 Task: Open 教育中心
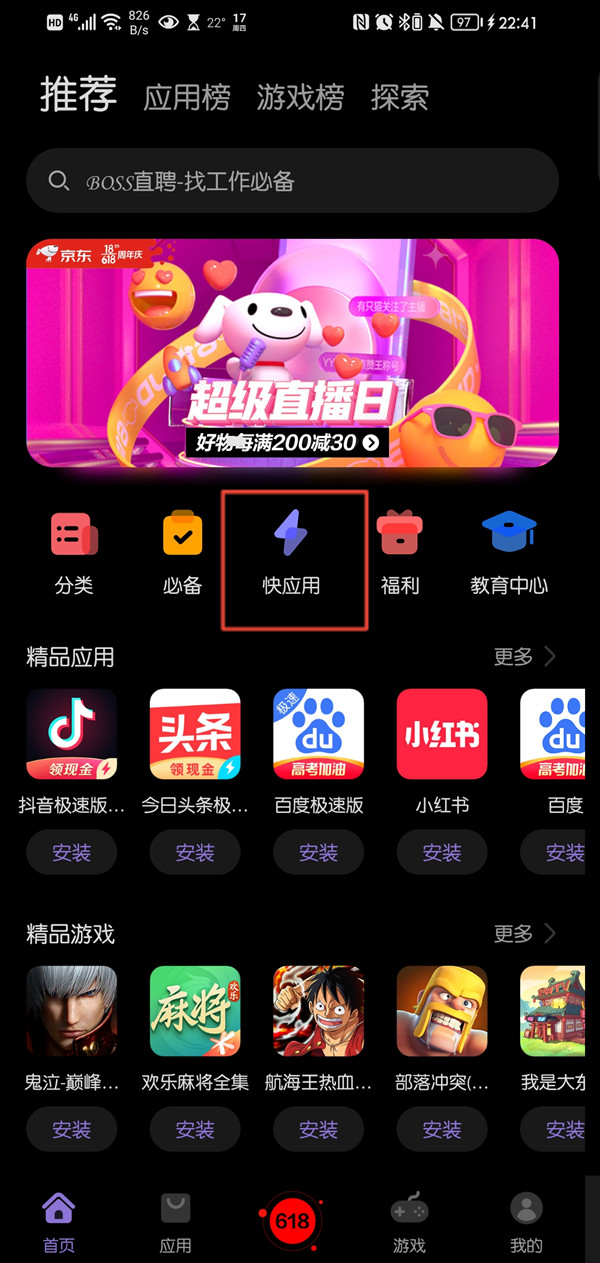(x=509, y=553)
